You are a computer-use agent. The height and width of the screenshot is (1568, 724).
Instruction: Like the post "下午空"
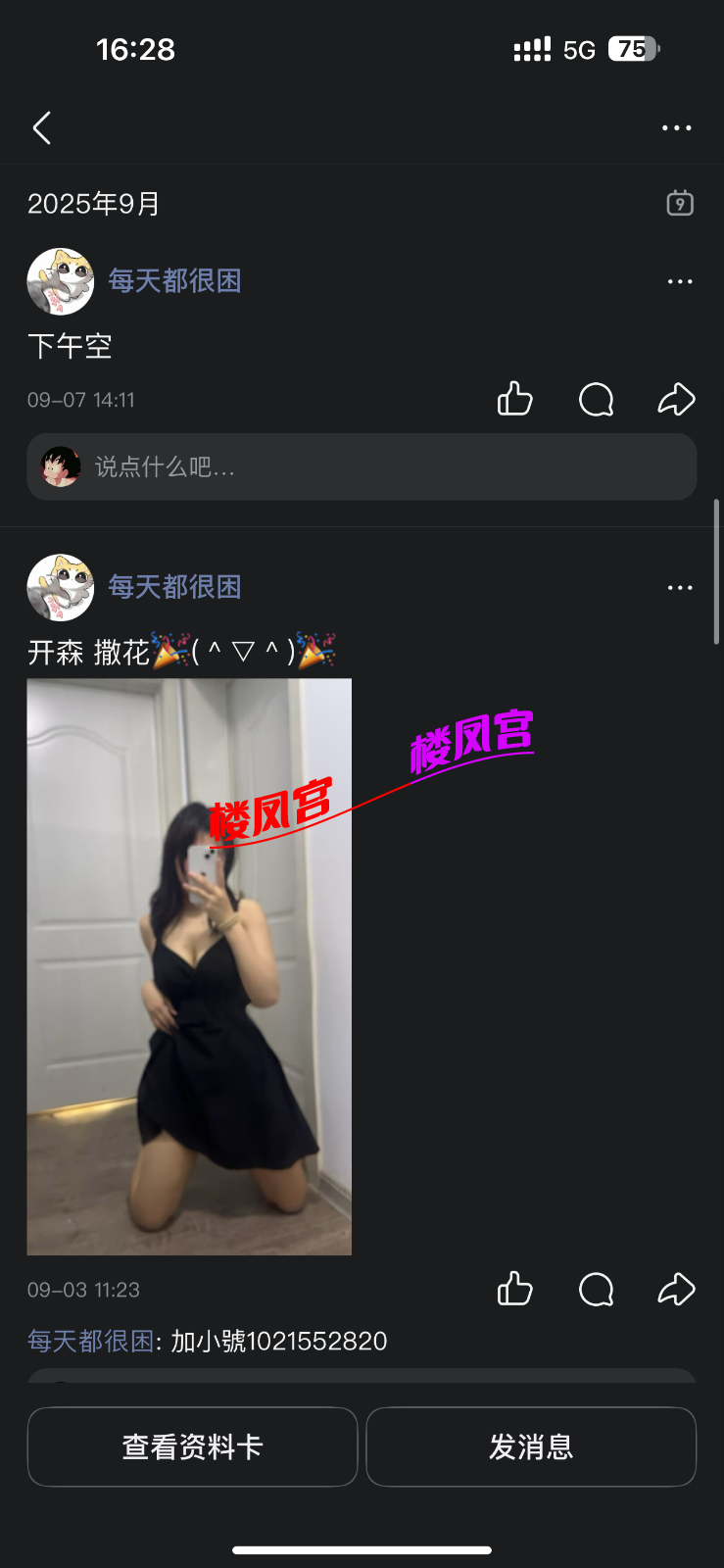point(515,399)
